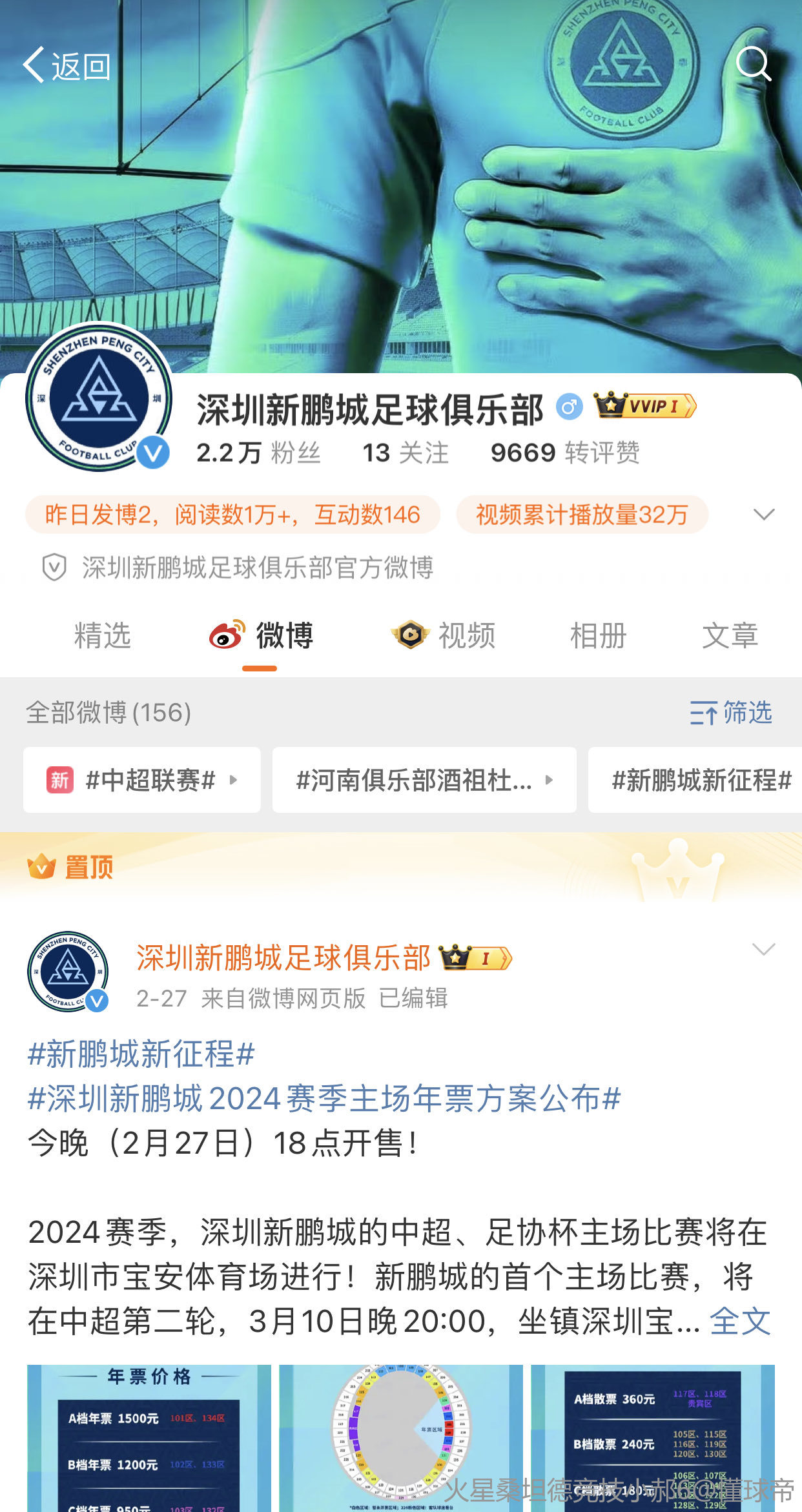Open search on this profile
Viewport: 802px width, 1512px height.
(753, 63)
